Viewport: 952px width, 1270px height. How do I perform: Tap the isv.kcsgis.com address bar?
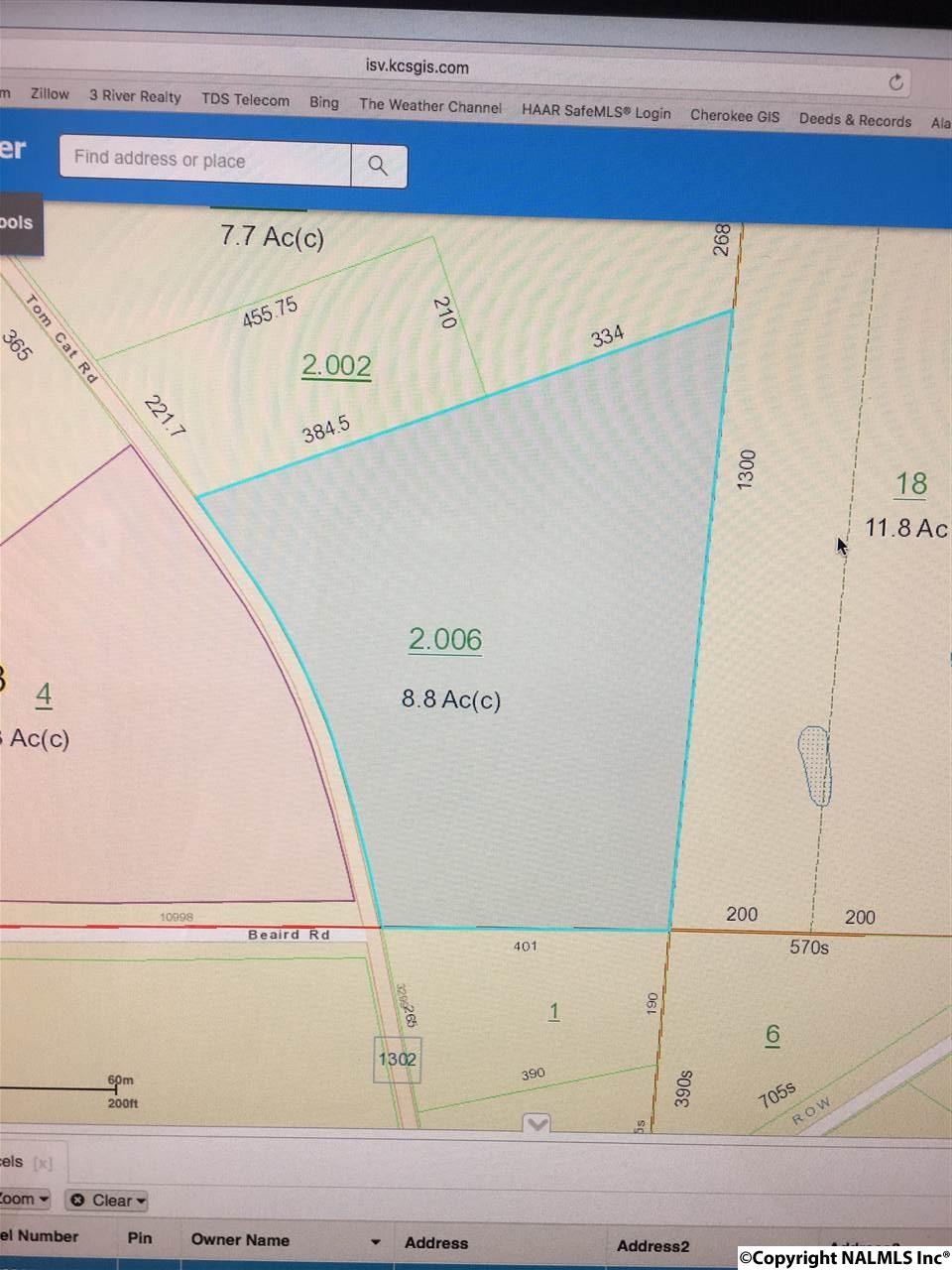click(x=416, y=67)
